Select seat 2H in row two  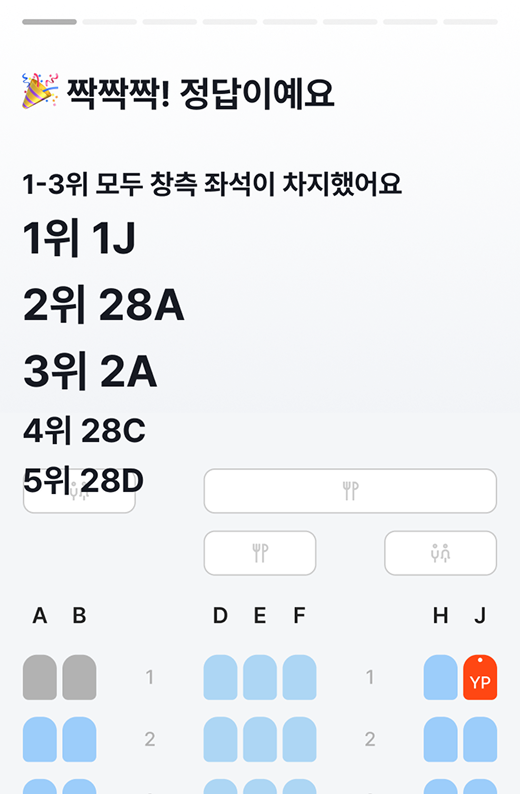(x=441, y=739)
